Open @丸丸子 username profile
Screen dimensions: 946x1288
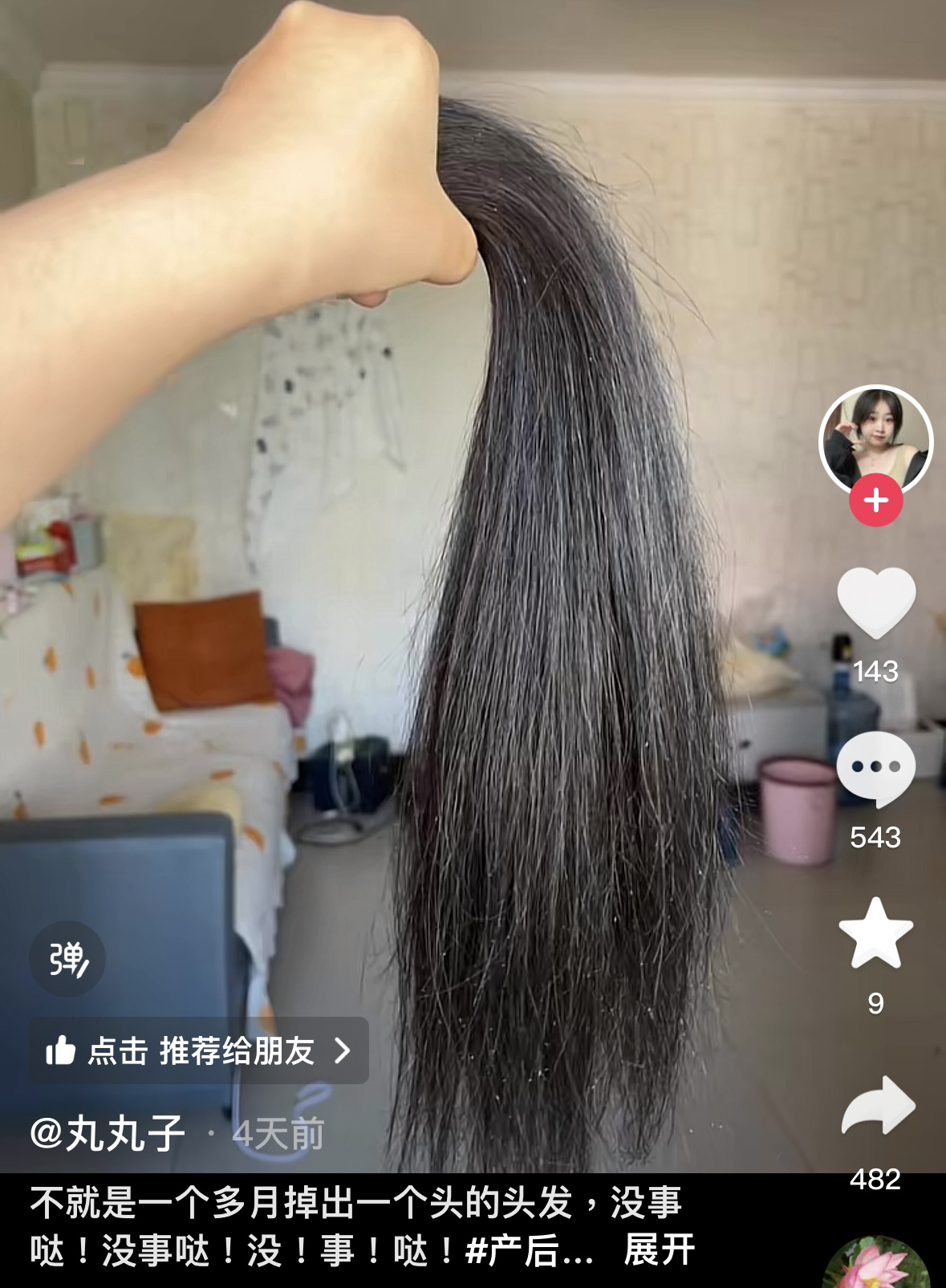108,1134
